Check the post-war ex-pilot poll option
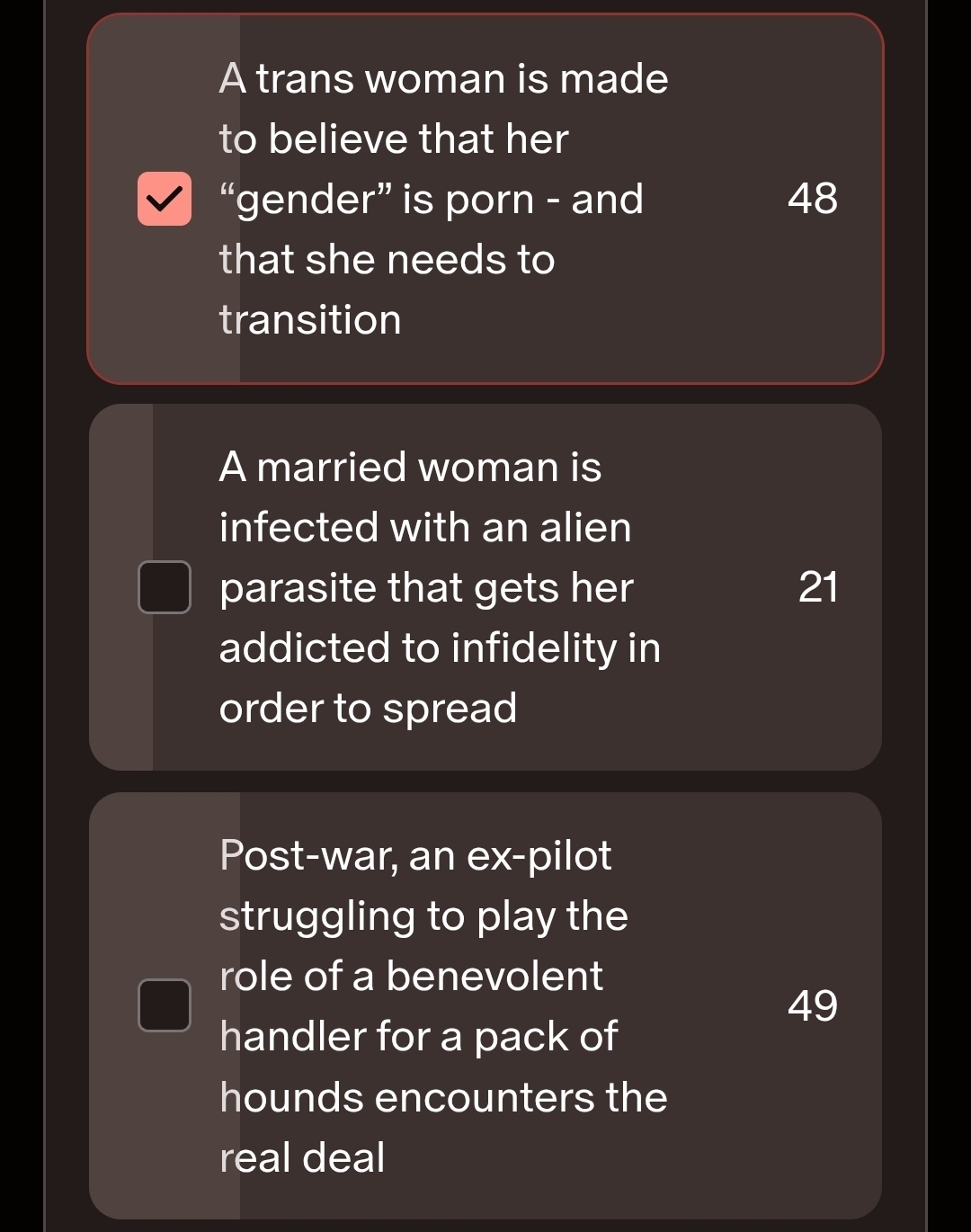Screen dimensions: 971x1232 (165, 1005)
